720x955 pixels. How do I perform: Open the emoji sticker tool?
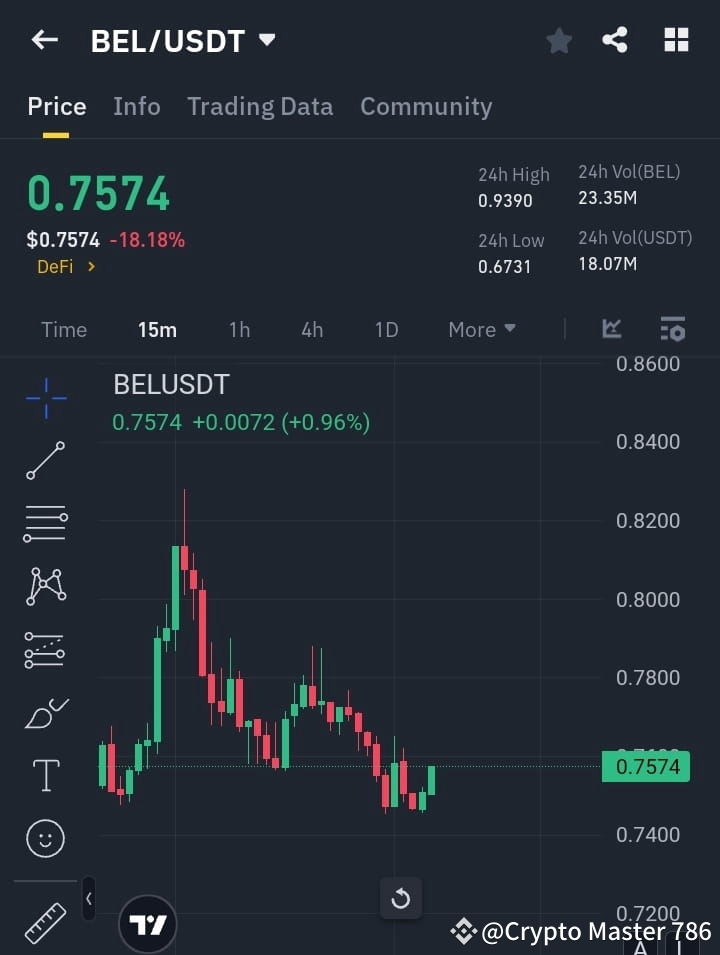point(44,838)
